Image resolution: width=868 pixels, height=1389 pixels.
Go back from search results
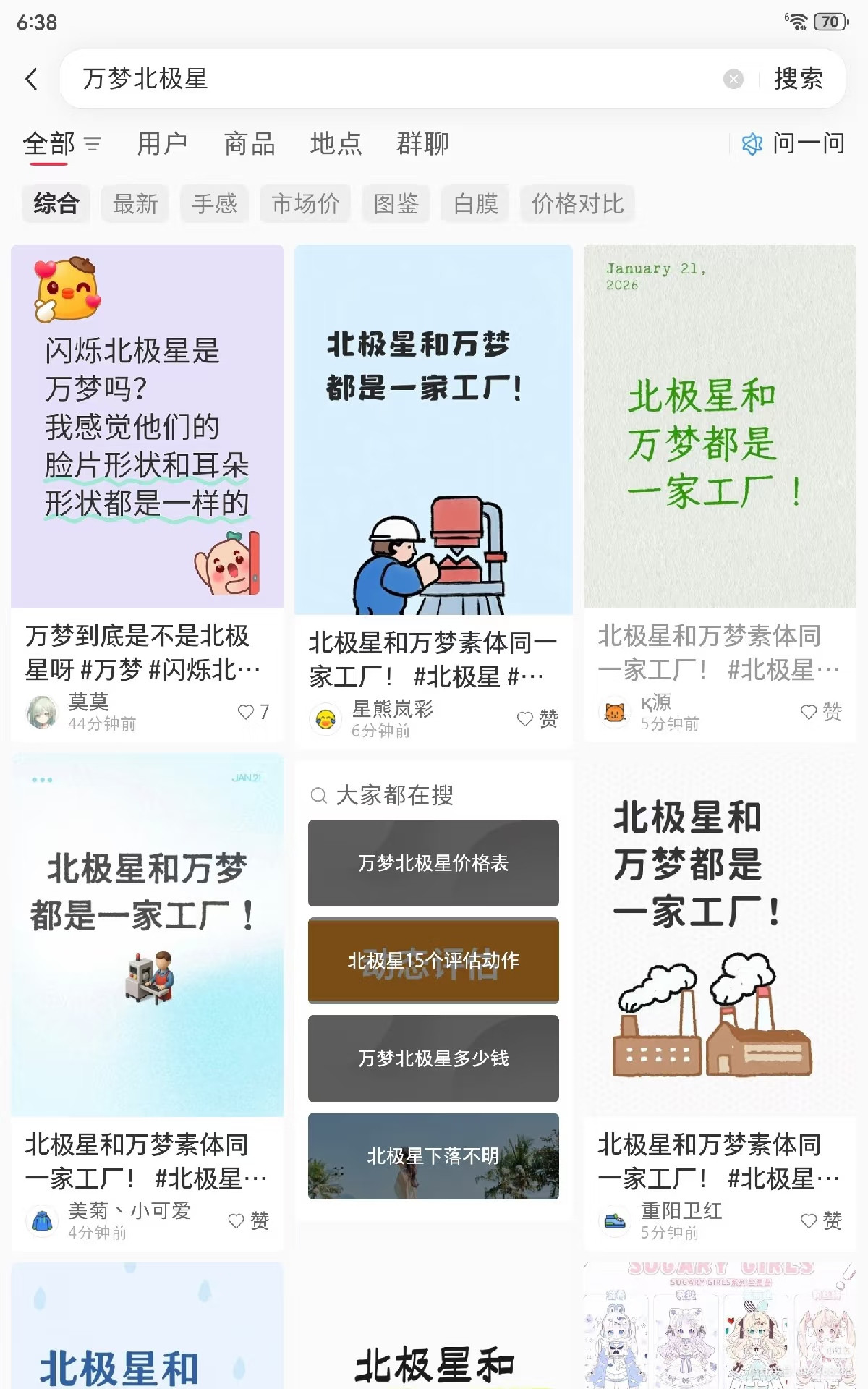click(32, 79)
